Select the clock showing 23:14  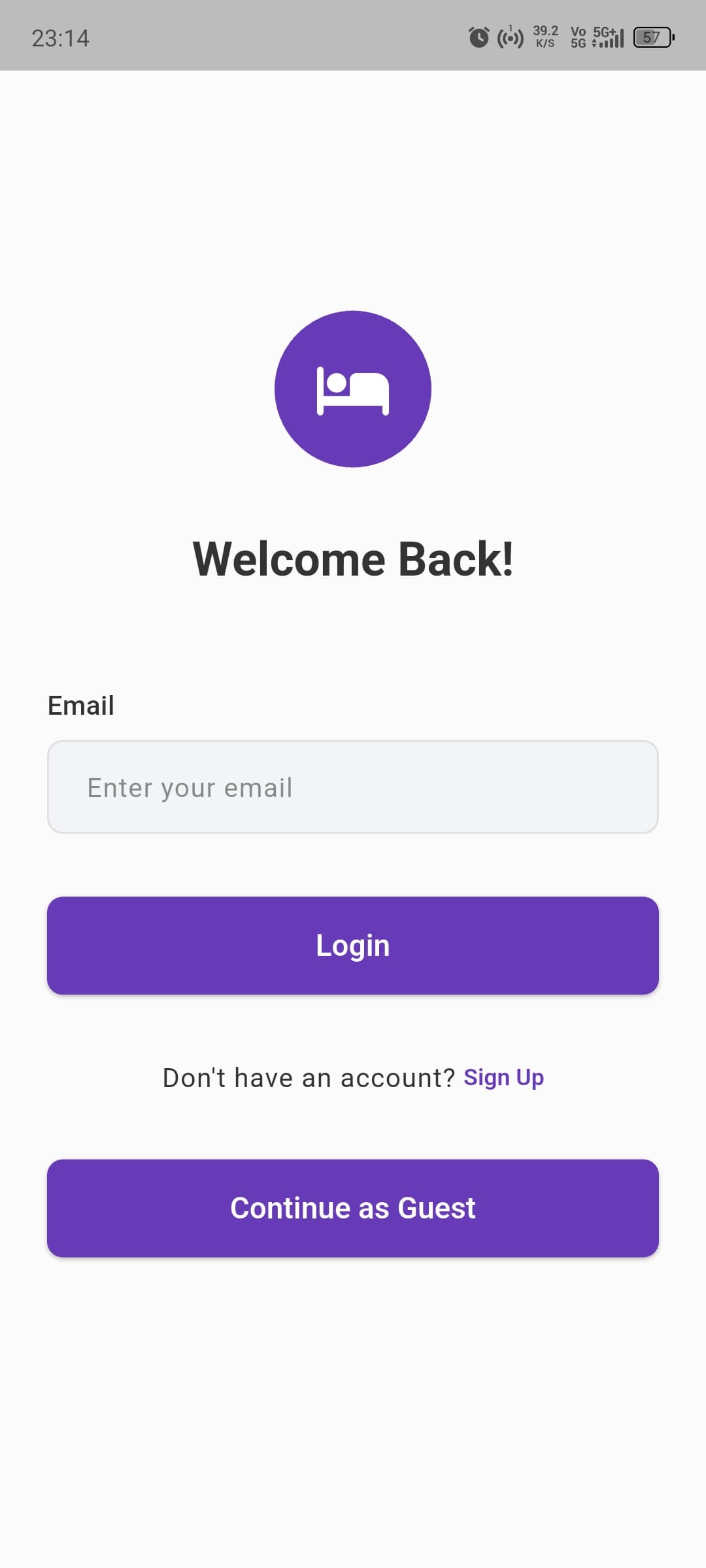coord(60,38)
